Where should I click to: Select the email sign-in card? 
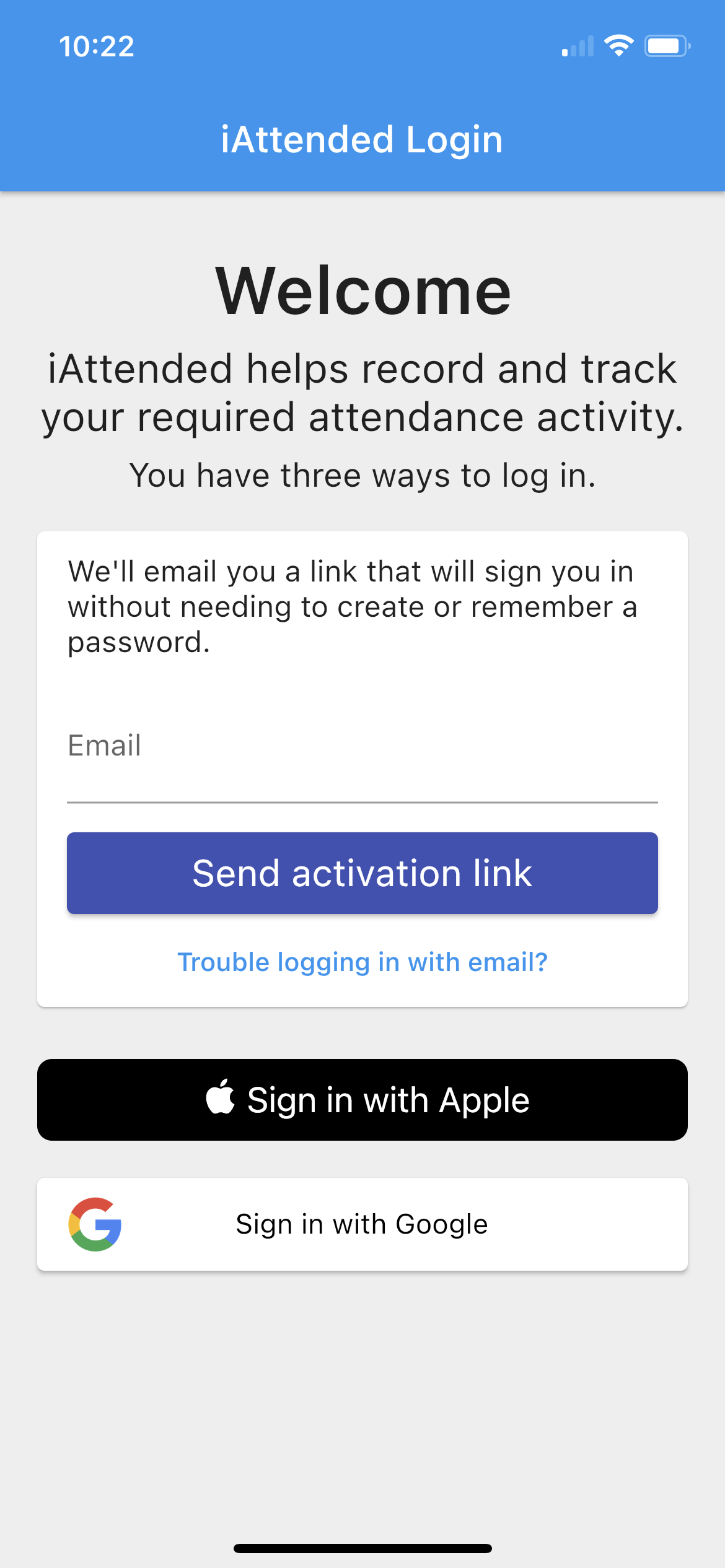(x=362, y=768)
